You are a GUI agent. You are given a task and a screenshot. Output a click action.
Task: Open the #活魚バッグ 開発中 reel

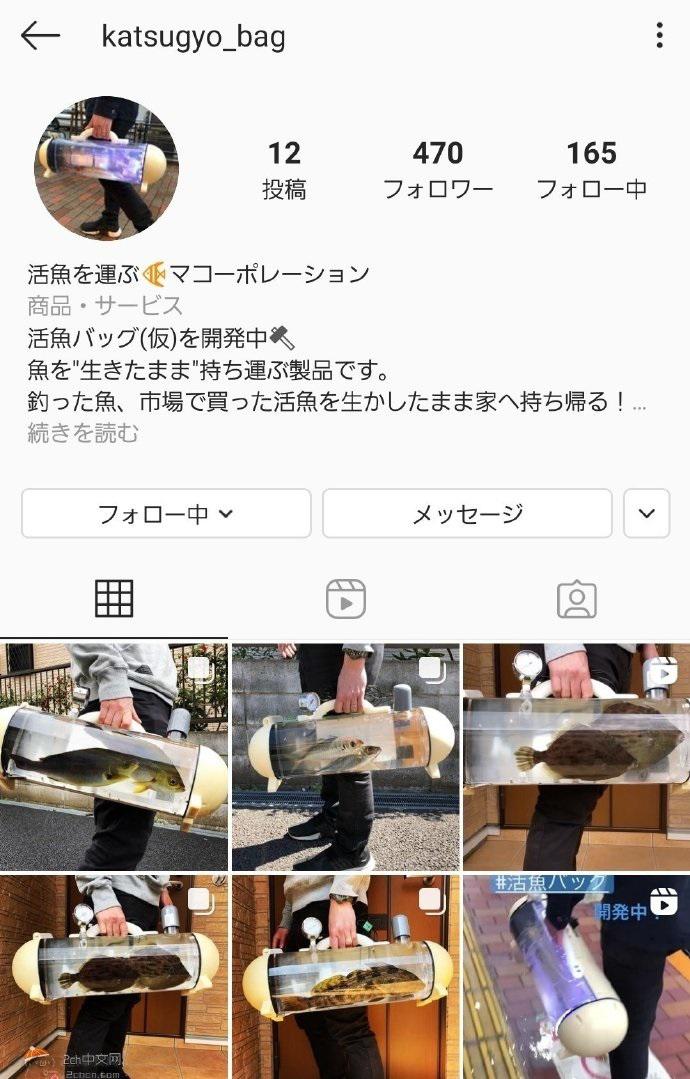pyautogui.click(x=576, y=976)
